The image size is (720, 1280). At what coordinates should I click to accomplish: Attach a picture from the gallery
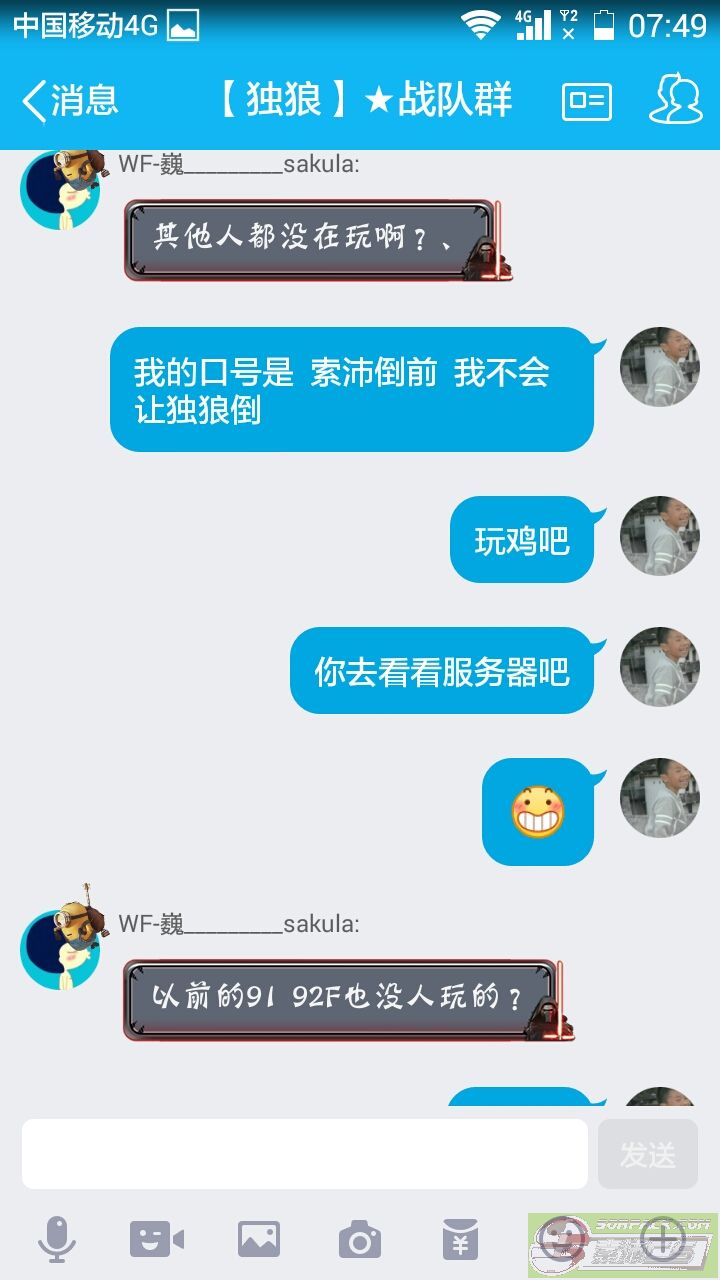(x=259, y=1240)
